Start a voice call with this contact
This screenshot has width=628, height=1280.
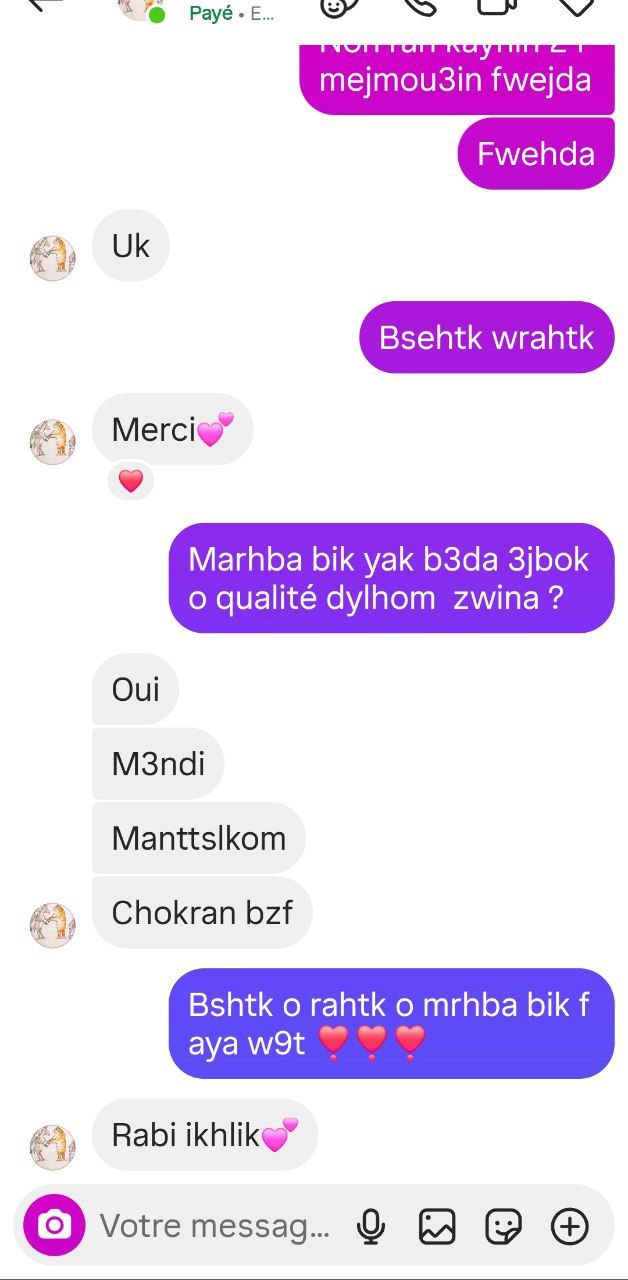pyautogui.click(x=421, y=6)
